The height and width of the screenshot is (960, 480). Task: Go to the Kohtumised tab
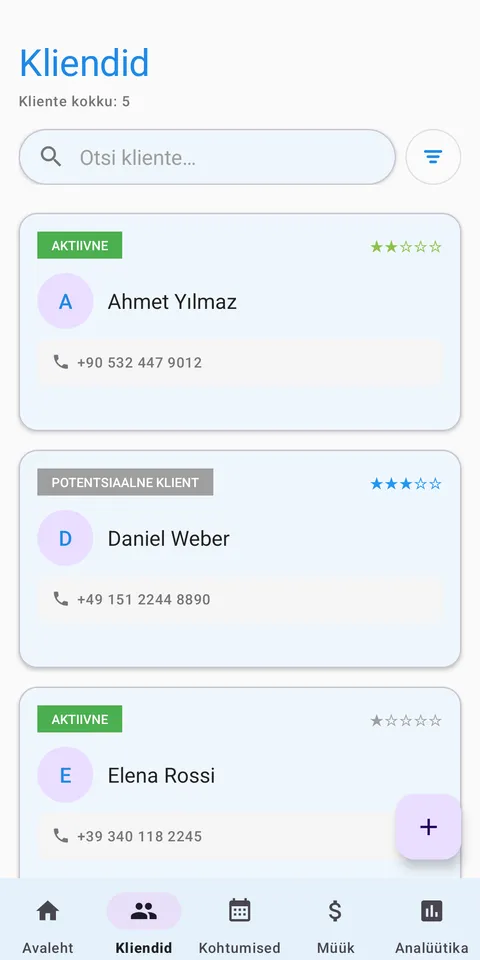click(240, 924)
